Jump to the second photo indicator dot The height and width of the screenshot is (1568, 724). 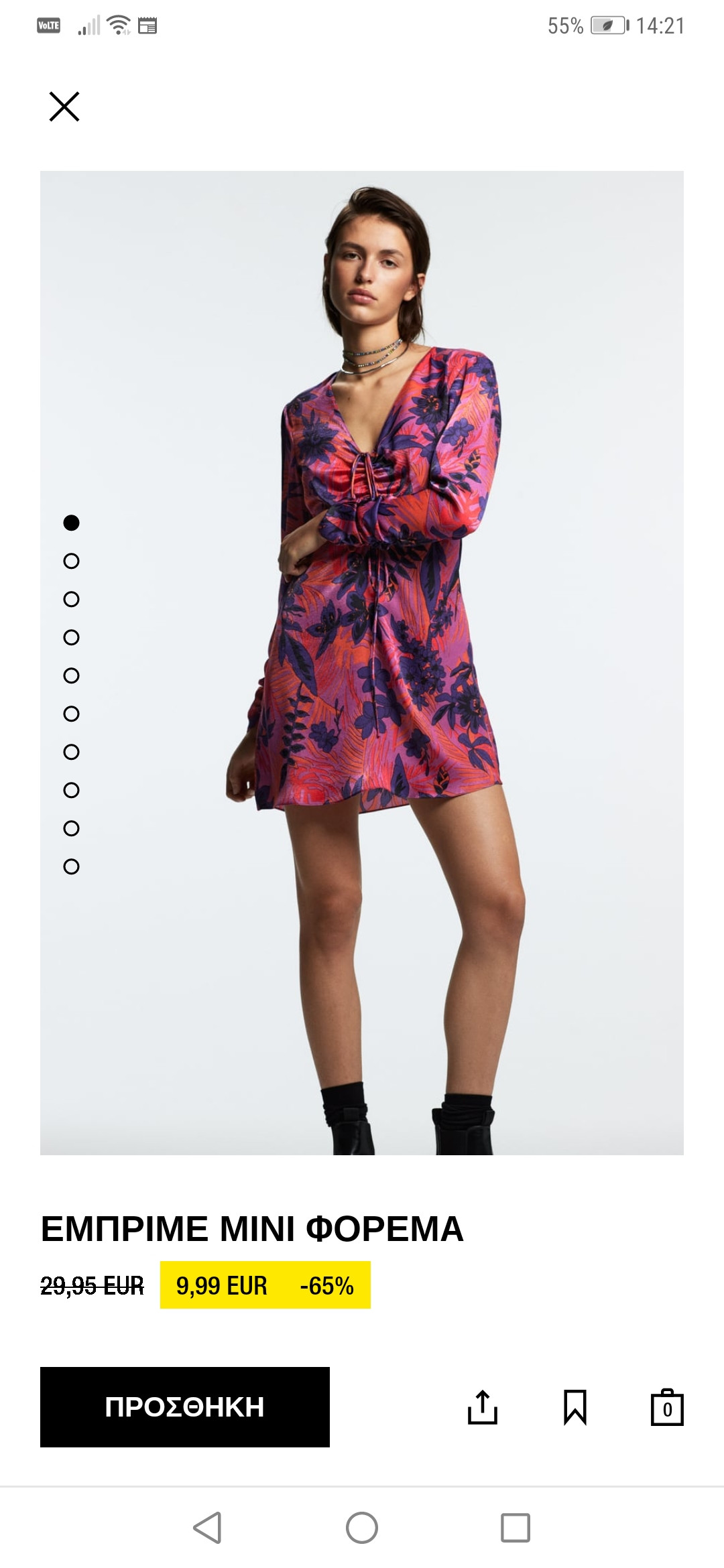(x=71, y=561)
